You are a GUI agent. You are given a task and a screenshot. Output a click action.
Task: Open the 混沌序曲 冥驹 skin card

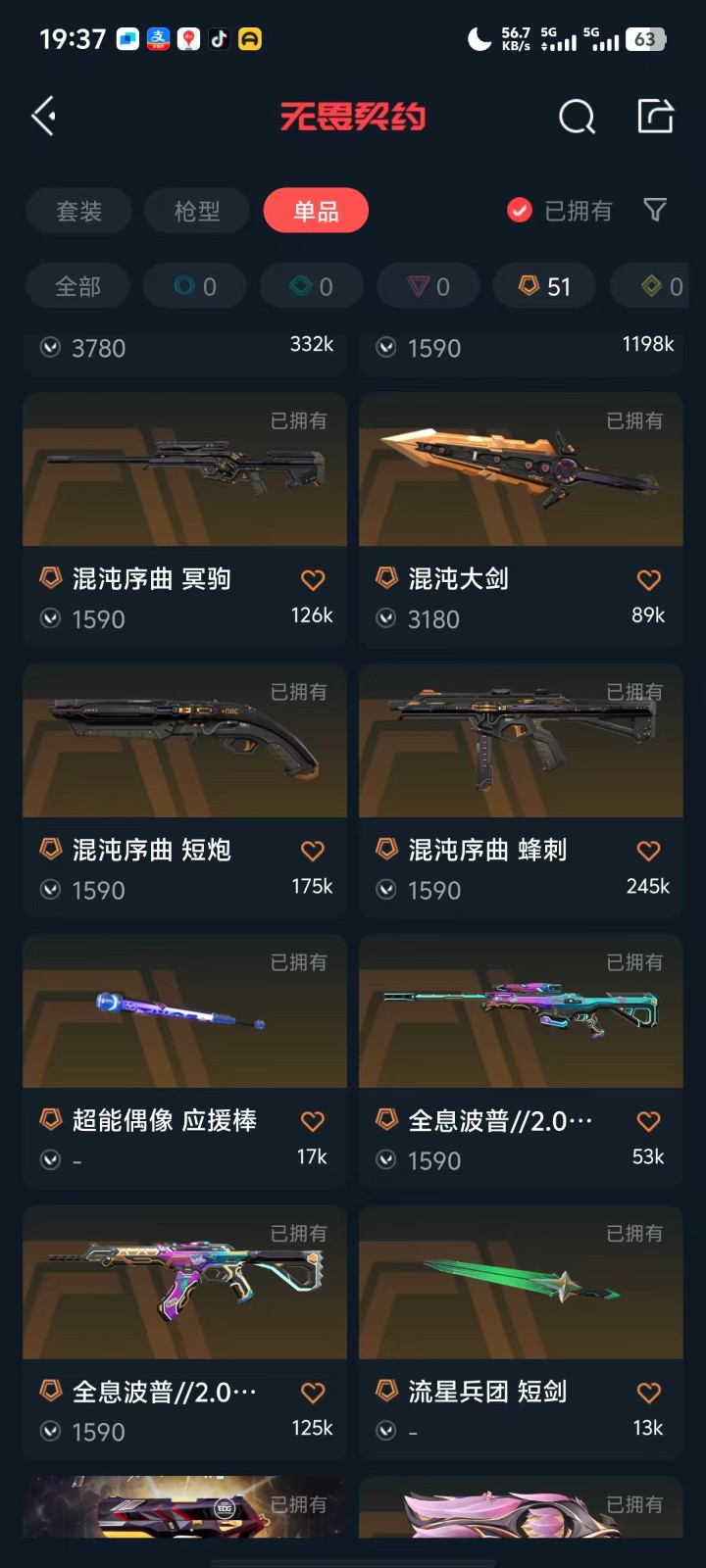point(184,472)
